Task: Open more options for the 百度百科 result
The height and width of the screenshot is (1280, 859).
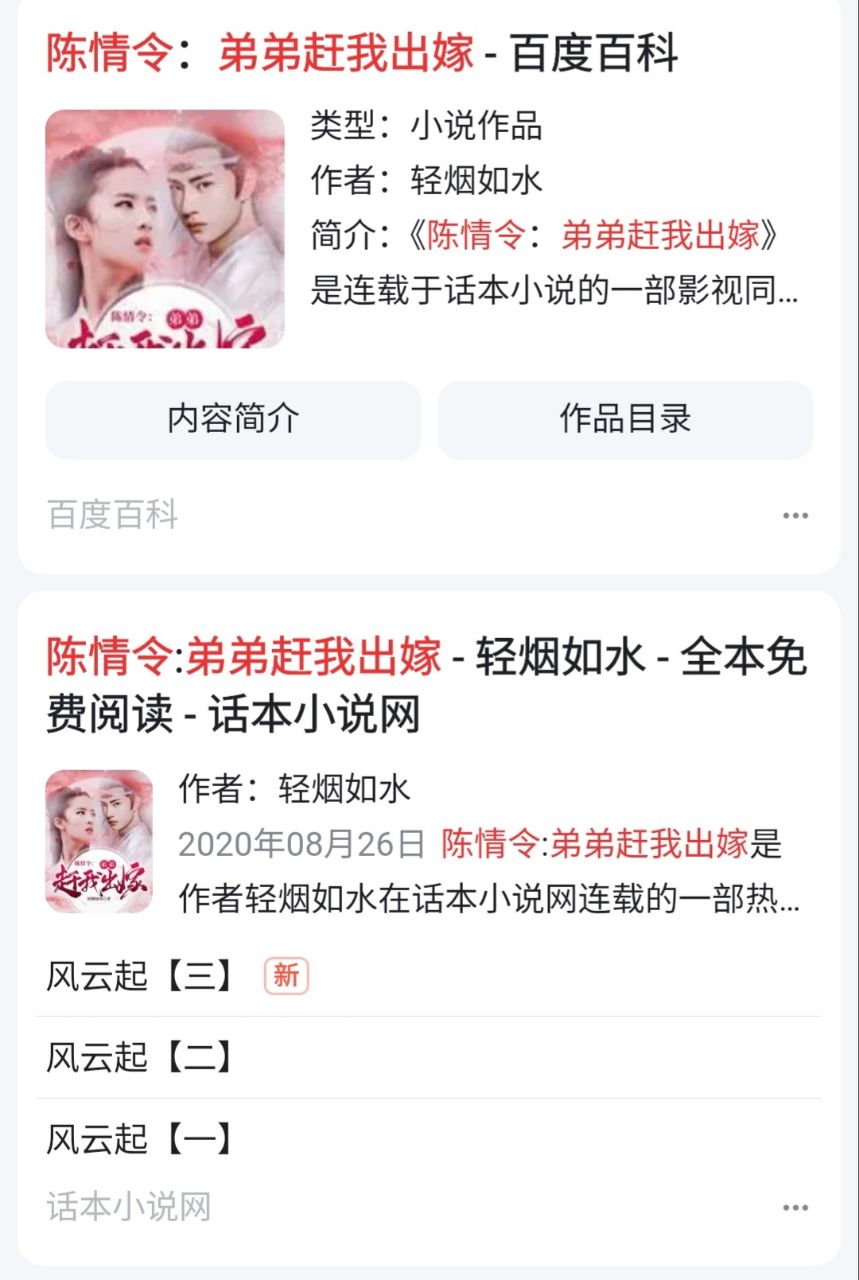Action: click(795, 516)
